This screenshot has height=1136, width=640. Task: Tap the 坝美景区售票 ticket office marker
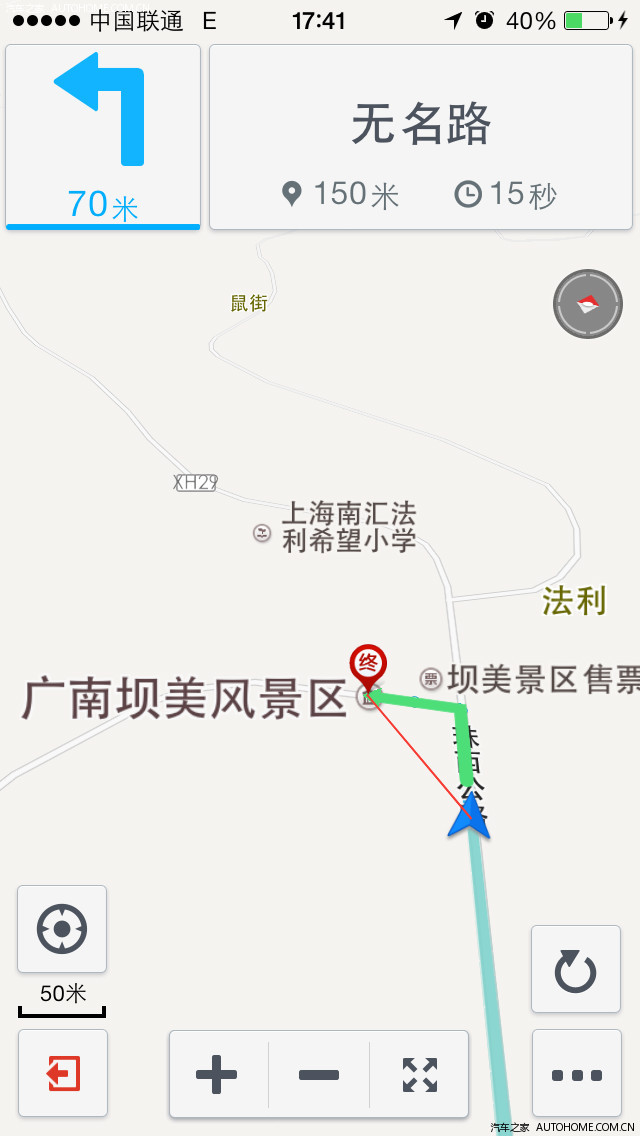(x=431, y=679)
